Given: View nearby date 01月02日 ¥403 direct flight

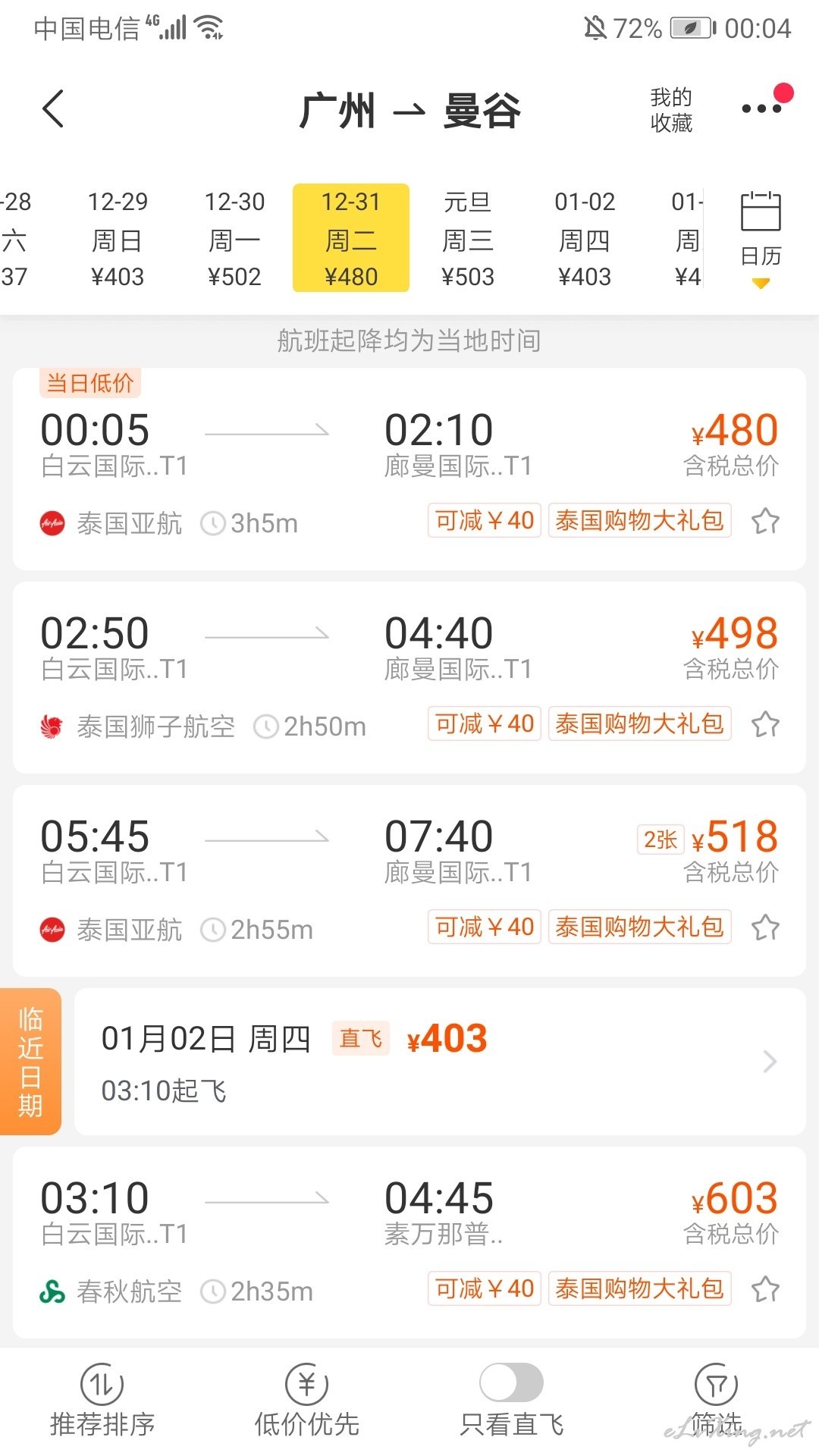Looking at the screenshot, I should (440, 1061).
